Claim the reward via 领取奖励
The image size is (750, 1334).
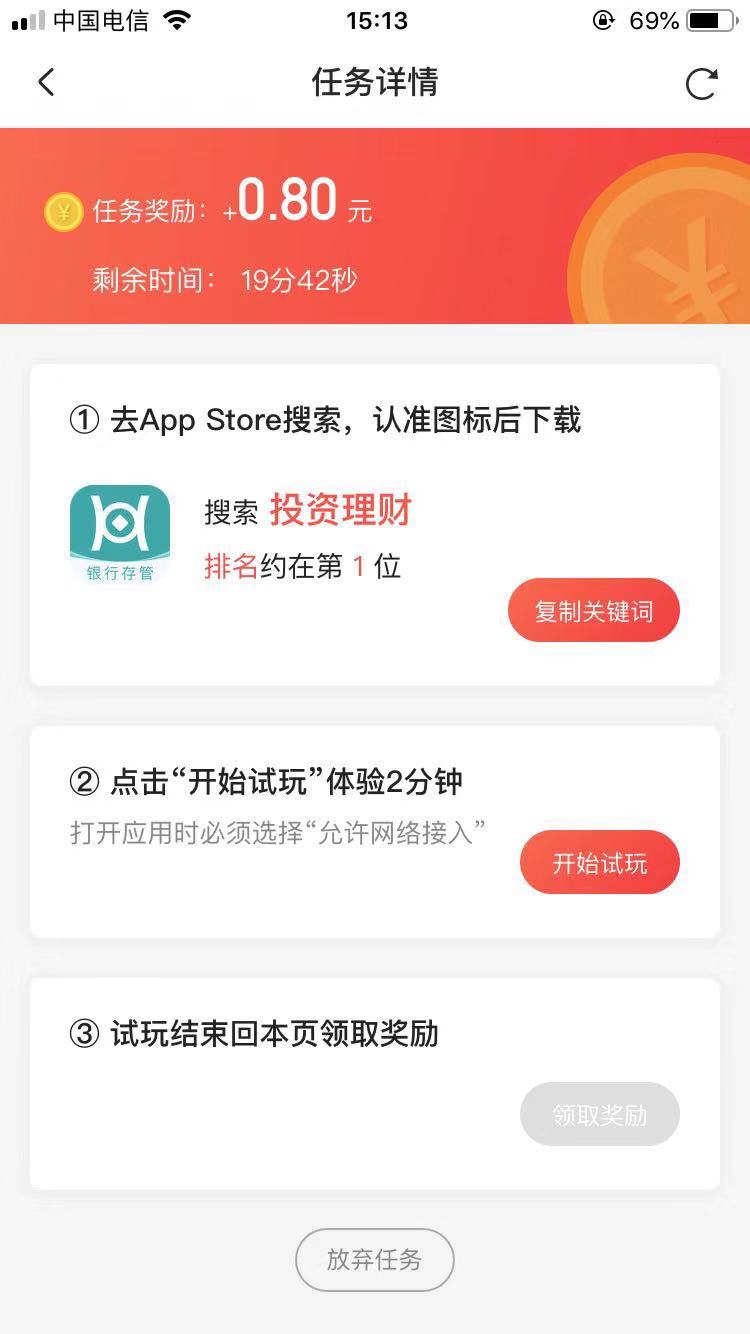click(x=599, y=1114)
